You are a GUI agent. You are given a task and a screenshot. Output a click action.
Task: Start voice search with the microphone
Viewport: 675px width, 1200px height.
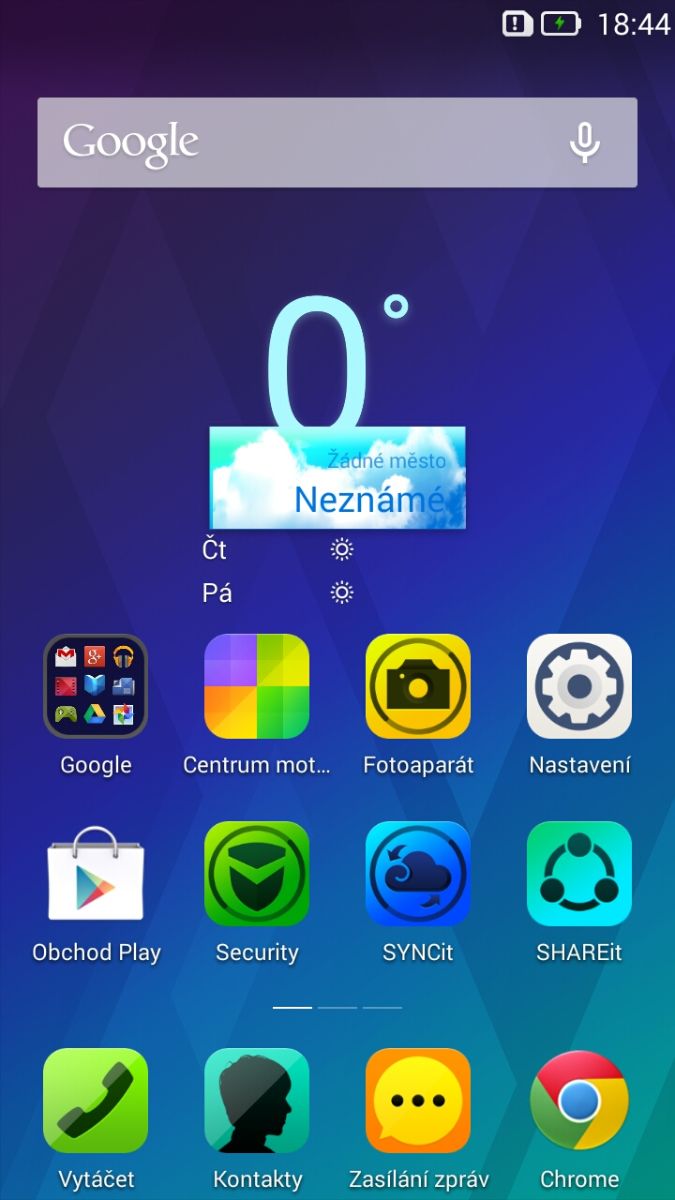pos(585,143)
